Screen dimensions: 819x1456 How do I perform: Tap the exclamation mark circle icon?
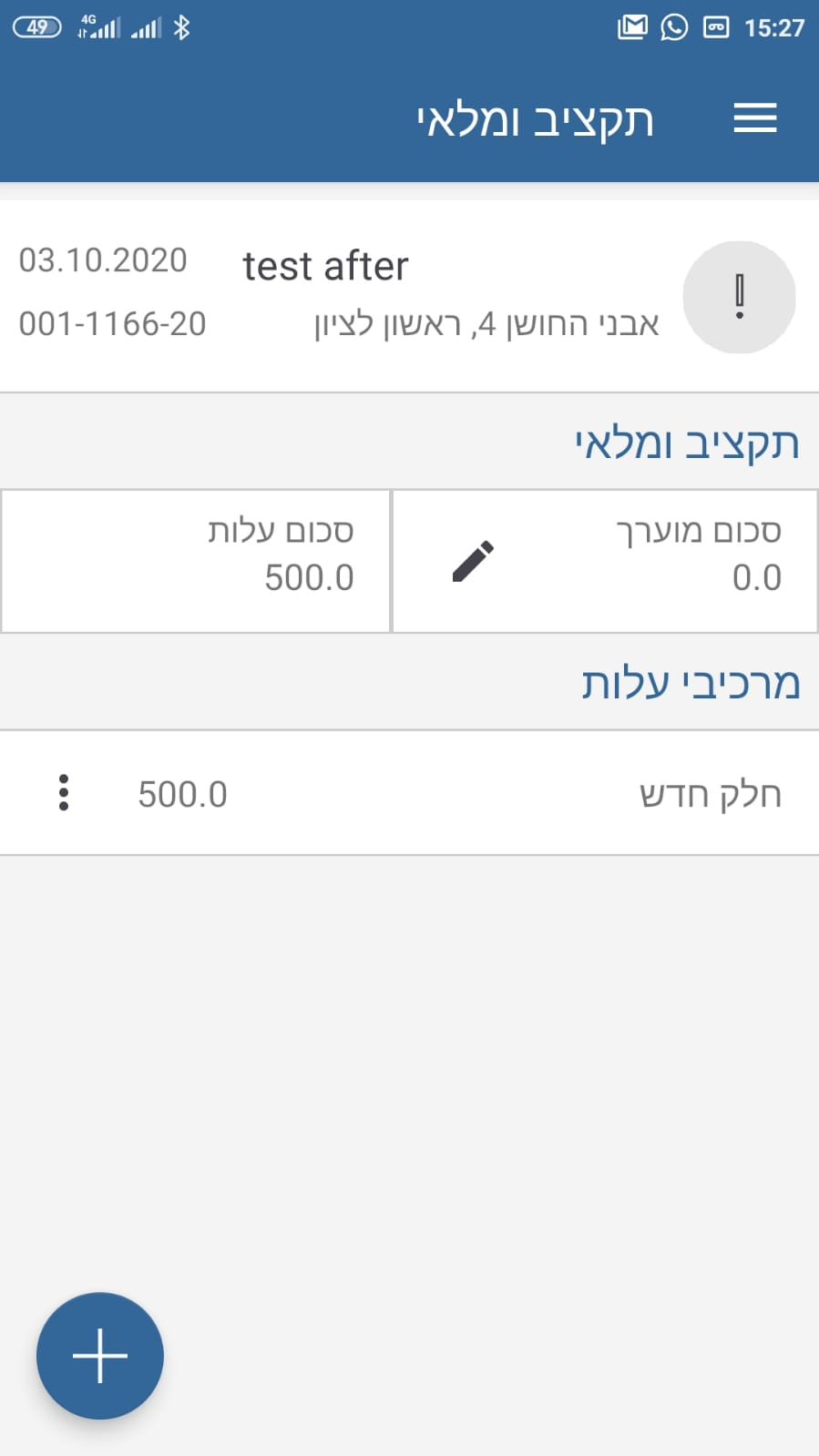pyautogui.click(x=739, y=297)
